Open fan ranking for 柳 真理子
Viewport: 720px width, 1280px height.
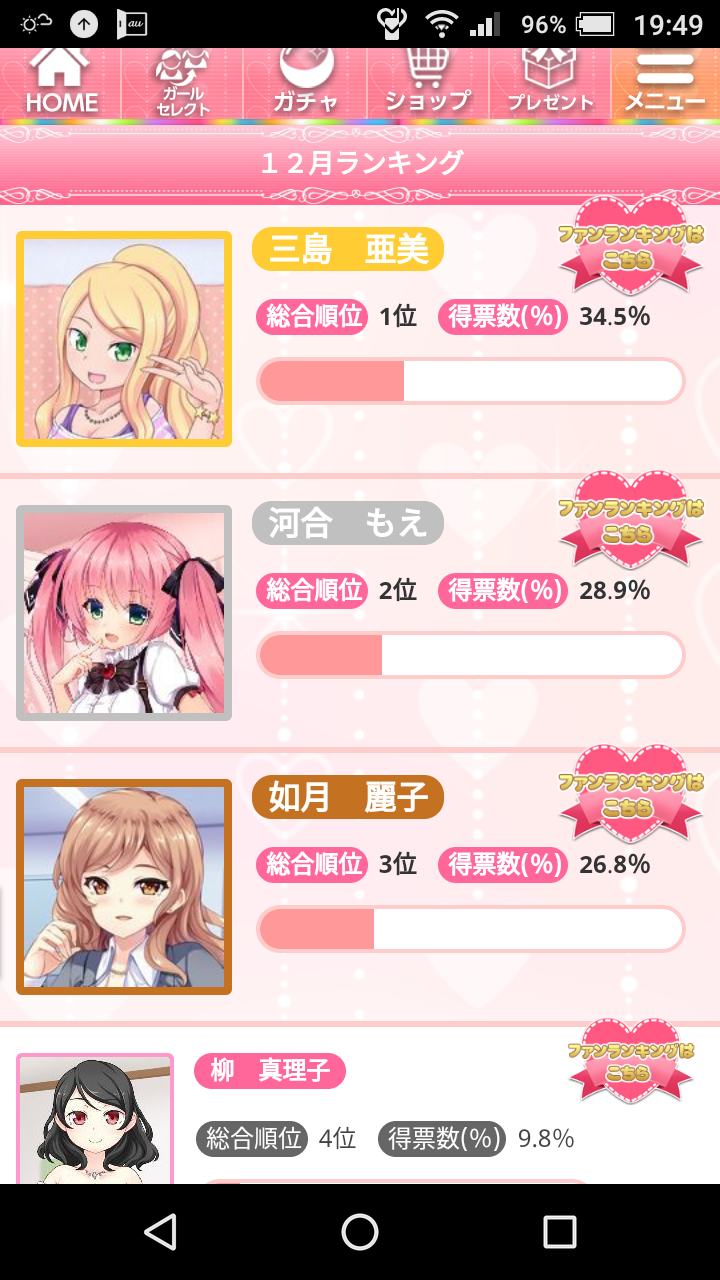pyautogui.click(x=631, y=1063)
